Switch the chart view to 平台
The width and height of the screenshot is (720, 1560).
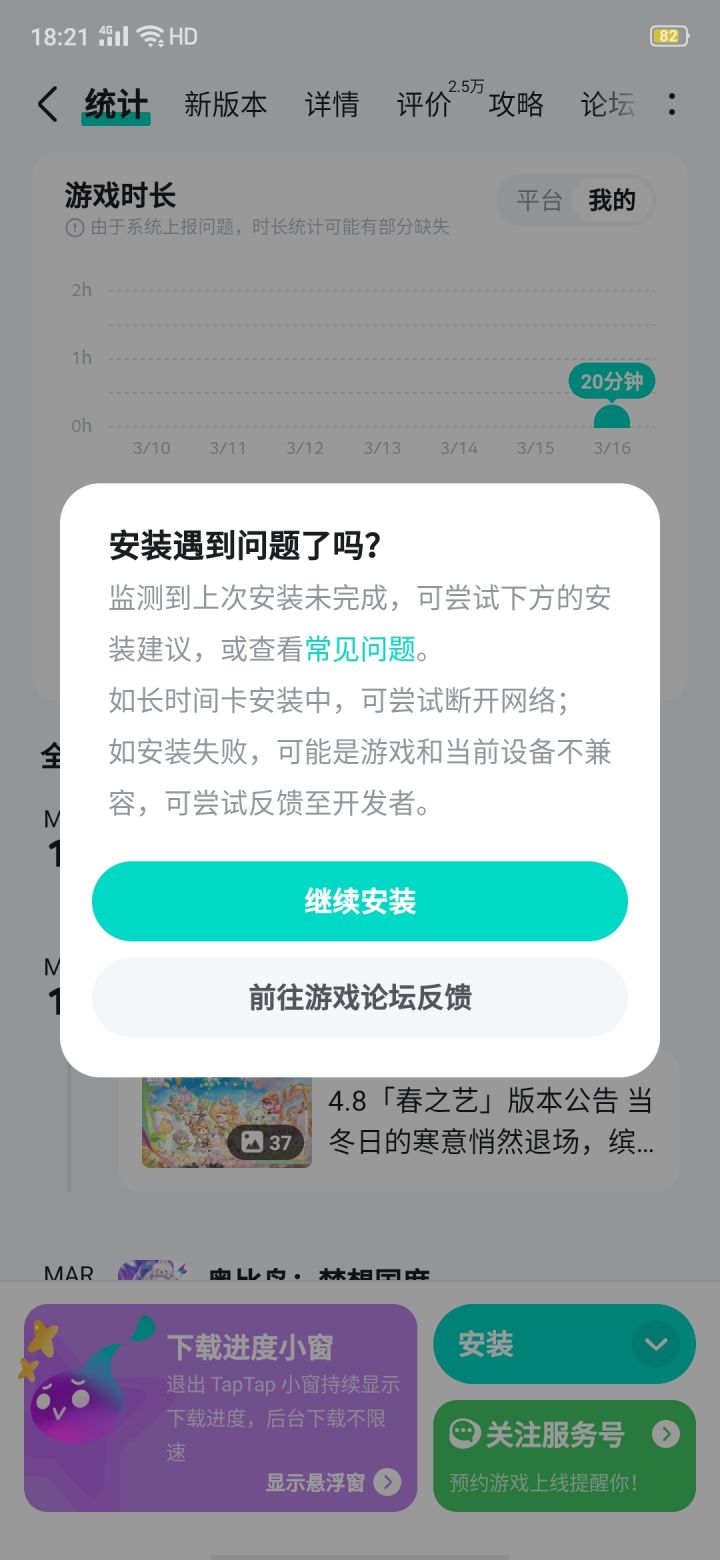click(540, 200)
